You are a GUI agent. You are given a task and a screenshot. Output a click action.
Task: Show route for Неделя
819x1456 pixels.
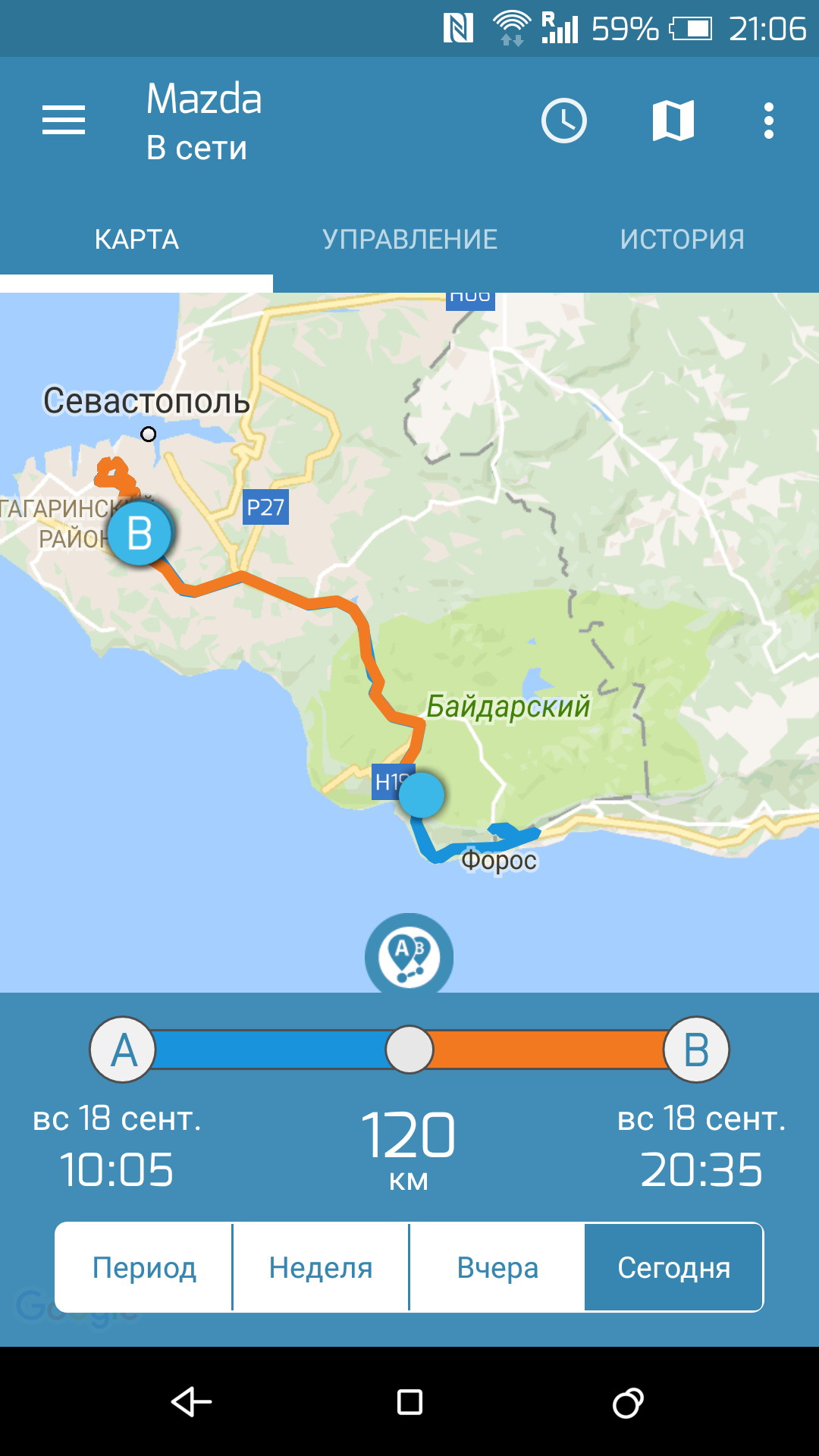[x=321, y=1267]
